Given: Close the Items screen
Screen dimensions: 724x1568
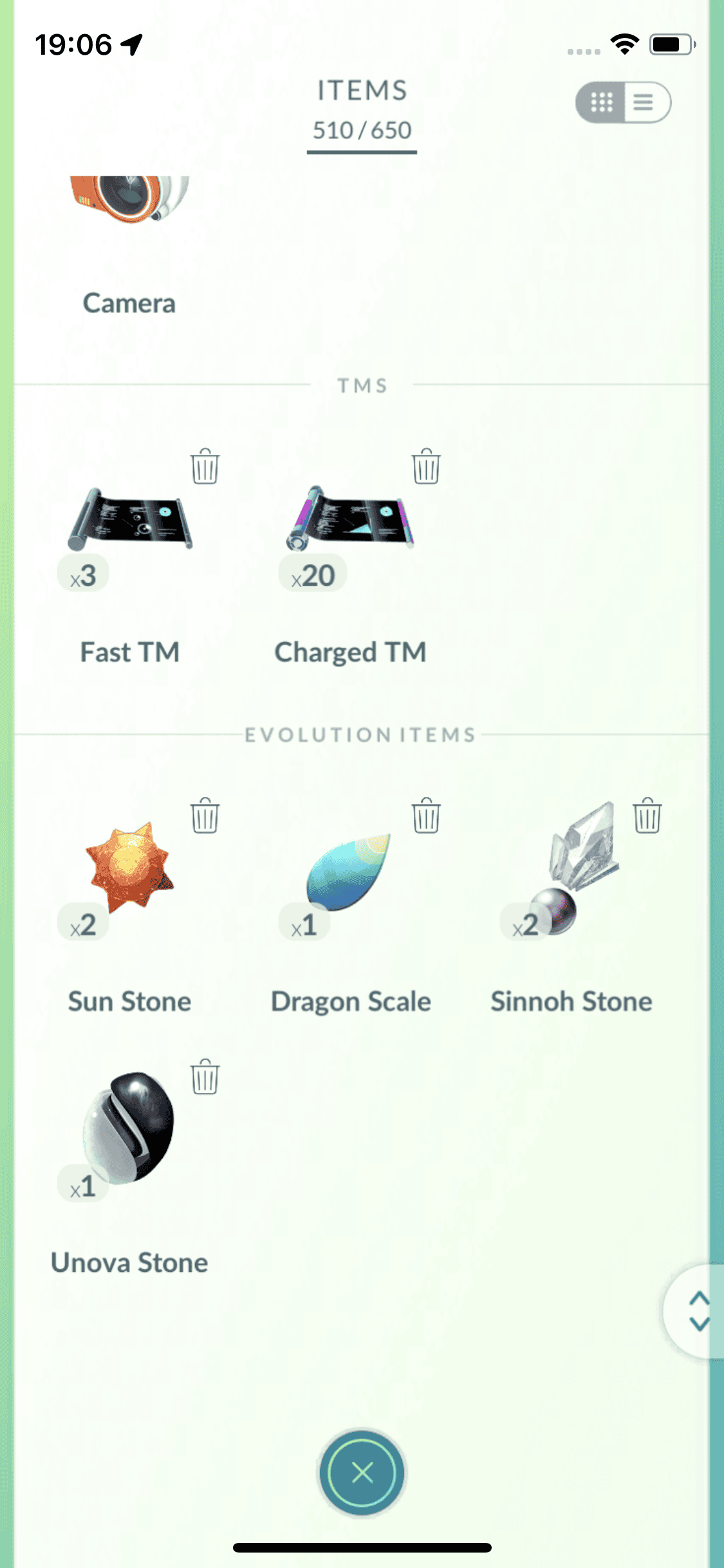Looking at the screenshot, I should point(362,1472).
